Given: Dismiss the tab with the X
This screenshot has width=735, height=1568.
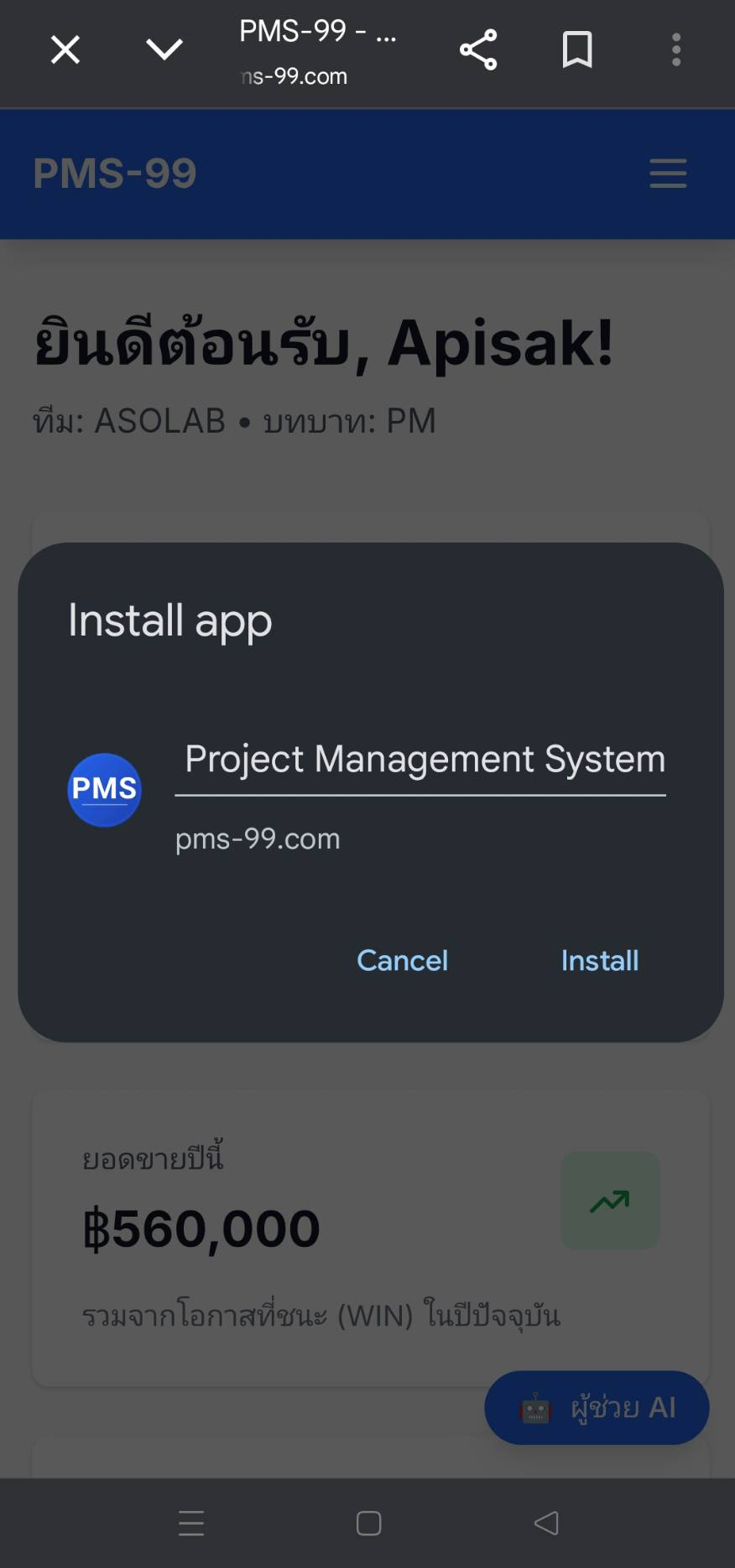Looking at the screenshot, I should pos(64,49).
